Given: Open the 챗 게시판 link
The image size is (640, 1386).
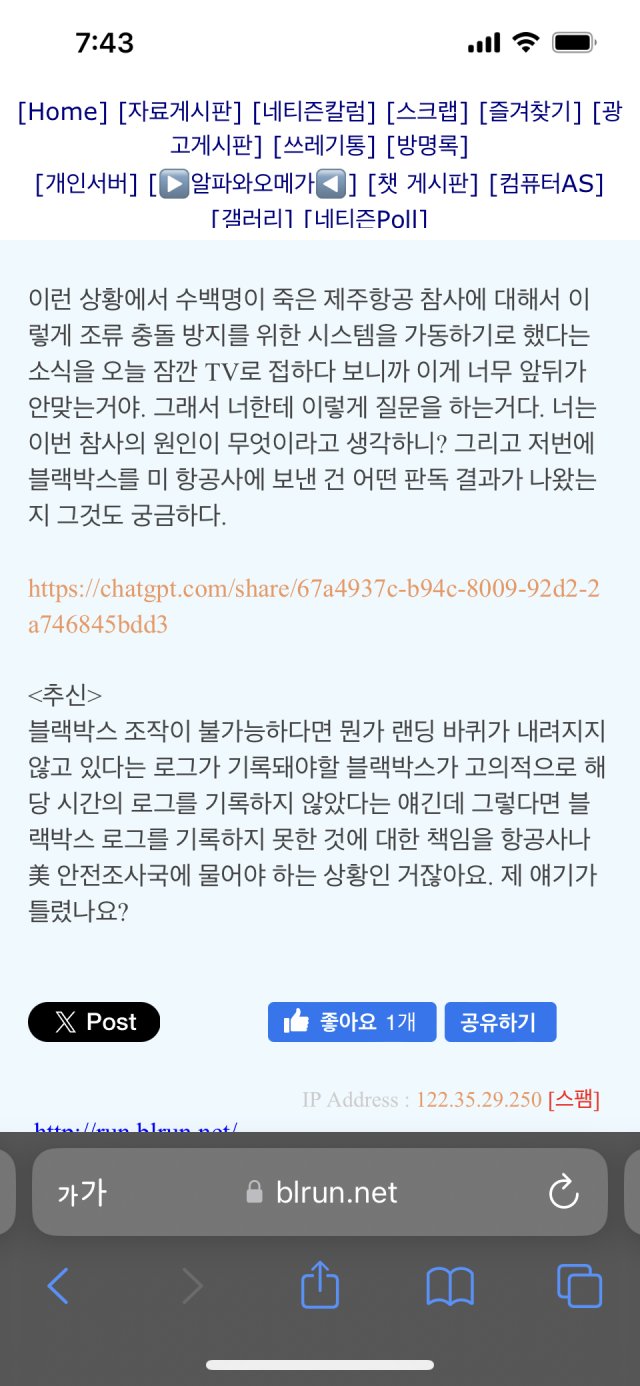Looking at the screenshot, I should [x=423, y=184].
